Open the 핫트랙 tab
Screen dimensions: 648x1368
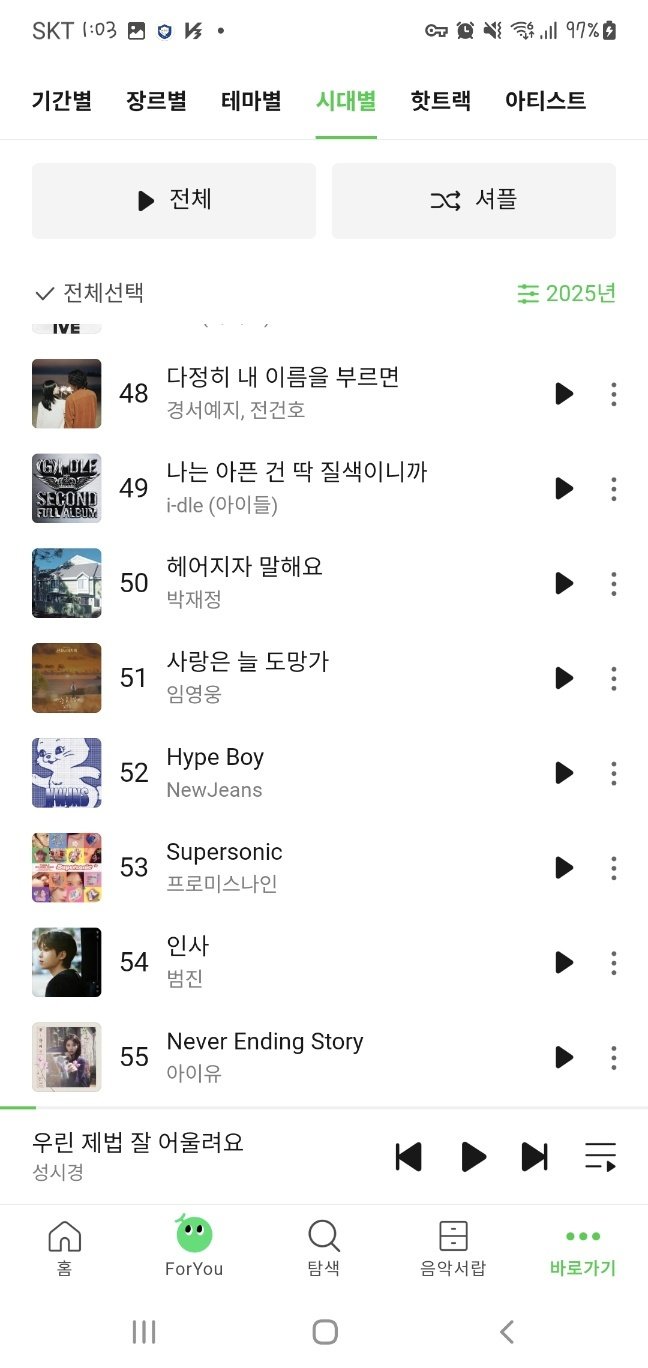point(441,101)
